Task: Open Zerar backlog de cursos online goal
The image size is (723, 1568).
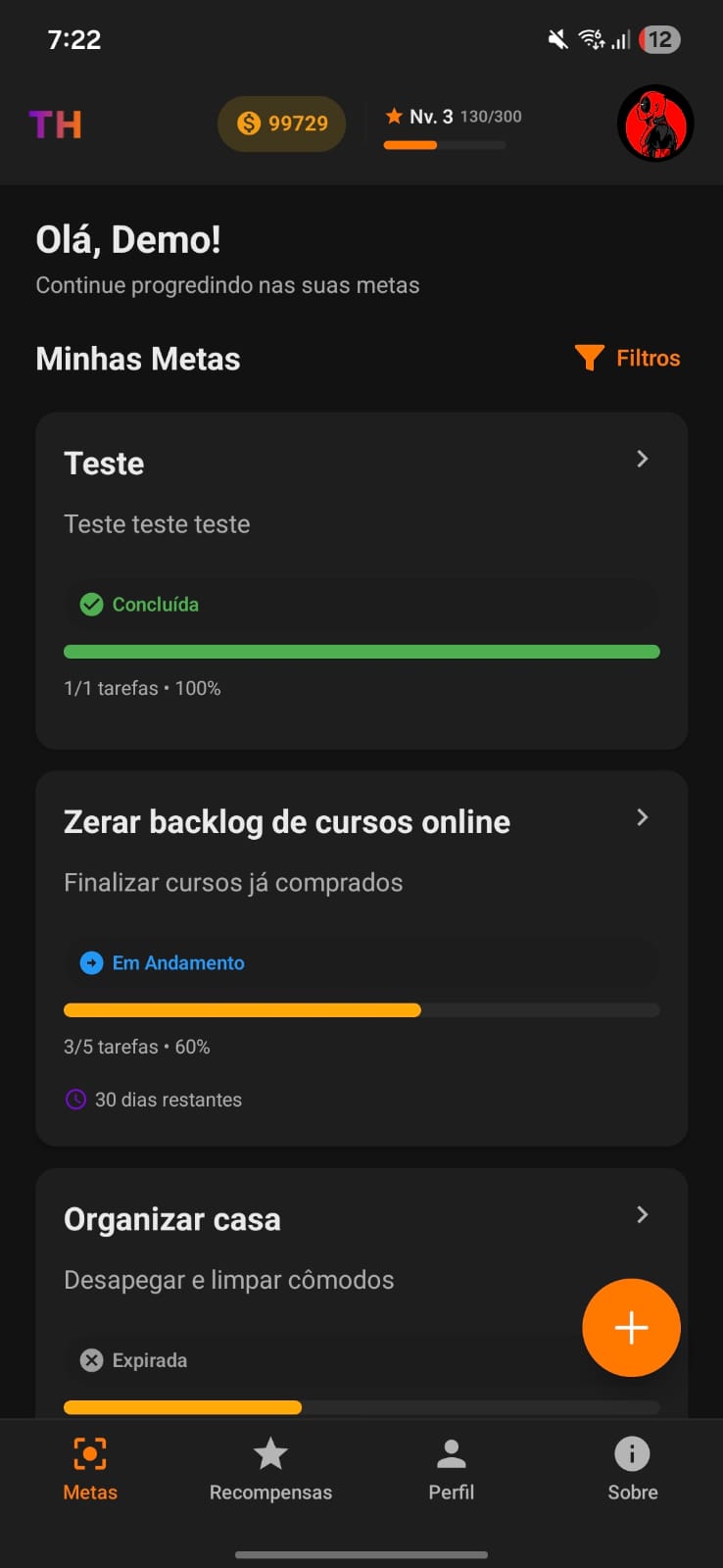Action: click(x=361, y=958)
